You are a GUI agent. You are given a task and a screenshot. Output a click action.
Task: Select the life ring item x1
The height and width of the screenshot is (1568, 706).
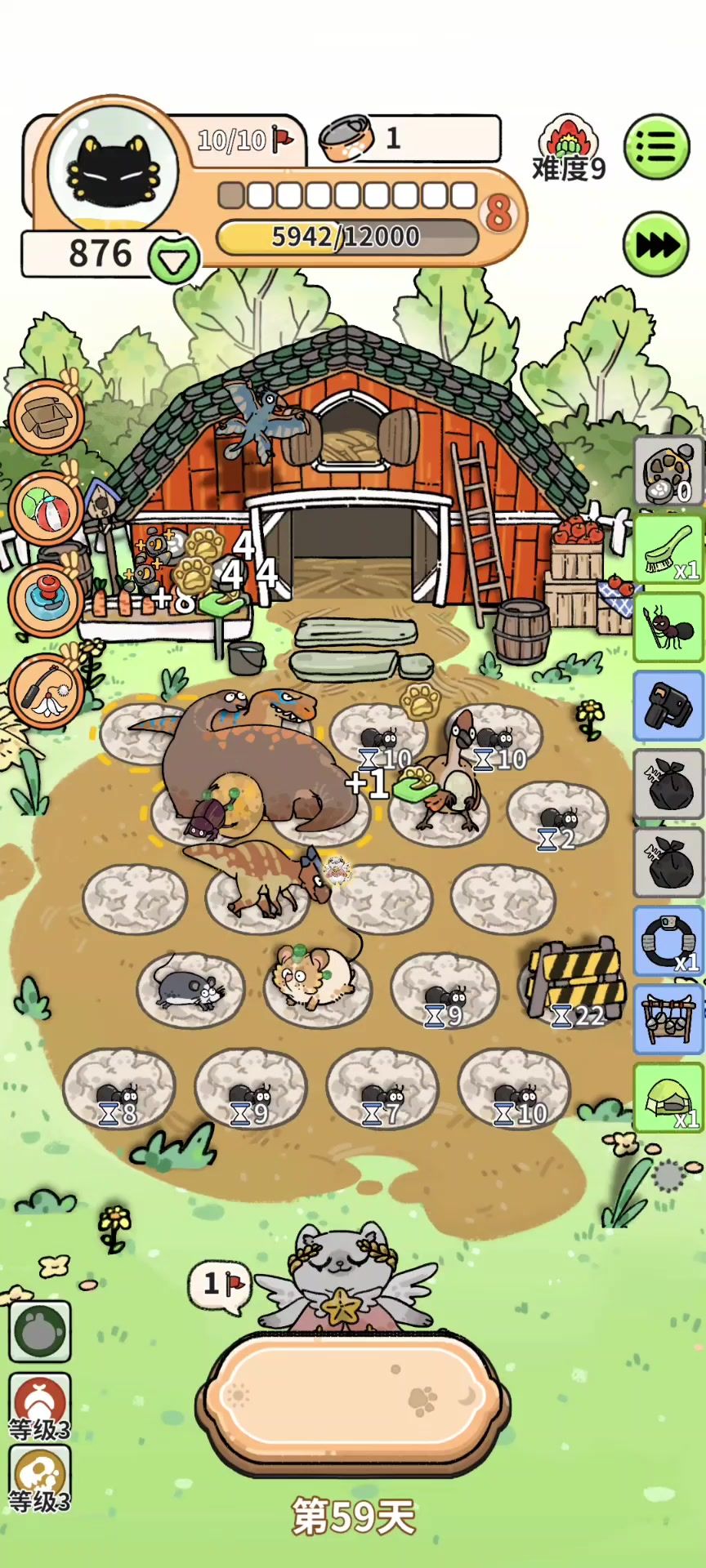point(668,942)
